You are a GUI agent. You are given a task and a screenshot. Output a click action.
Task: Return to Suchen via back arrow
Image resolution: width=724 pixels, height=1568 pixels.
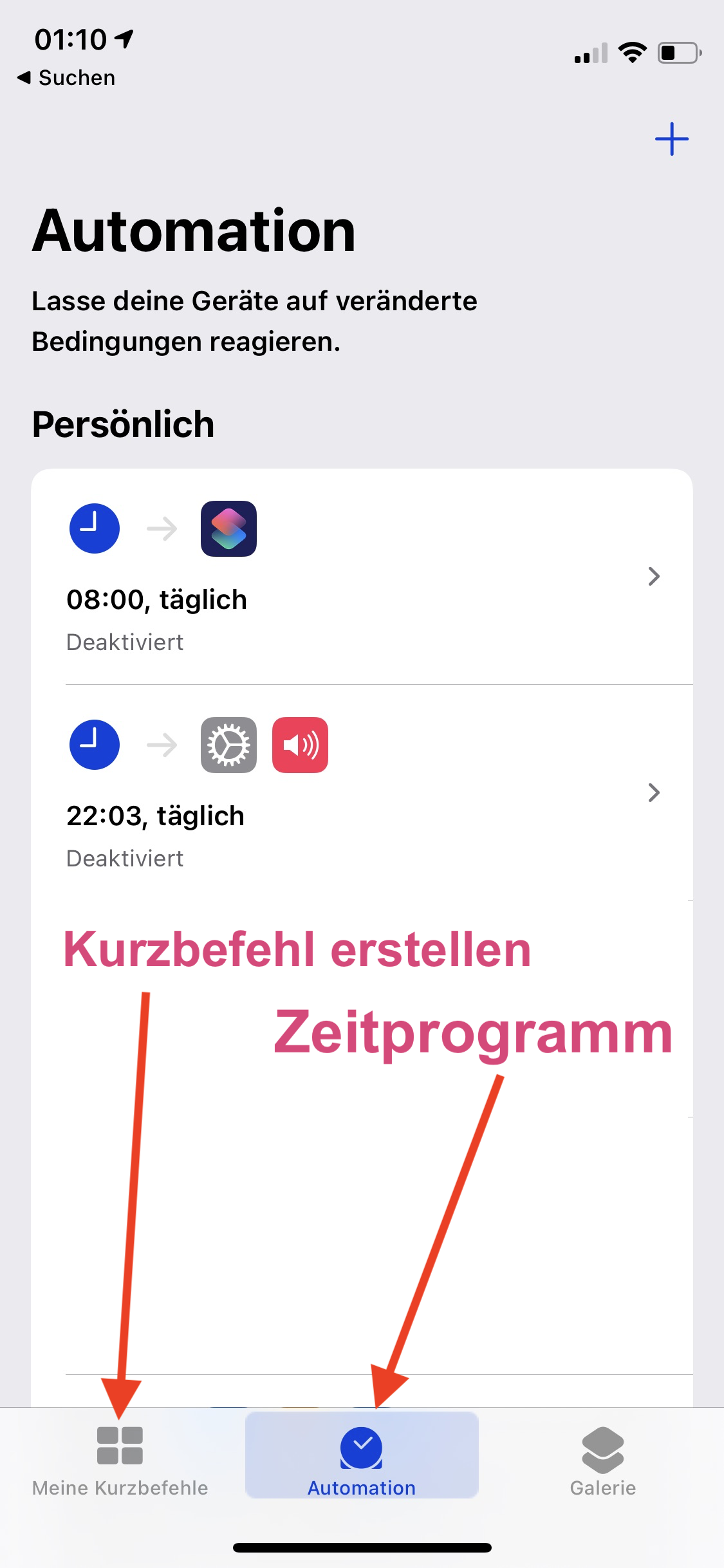(66, 78)
